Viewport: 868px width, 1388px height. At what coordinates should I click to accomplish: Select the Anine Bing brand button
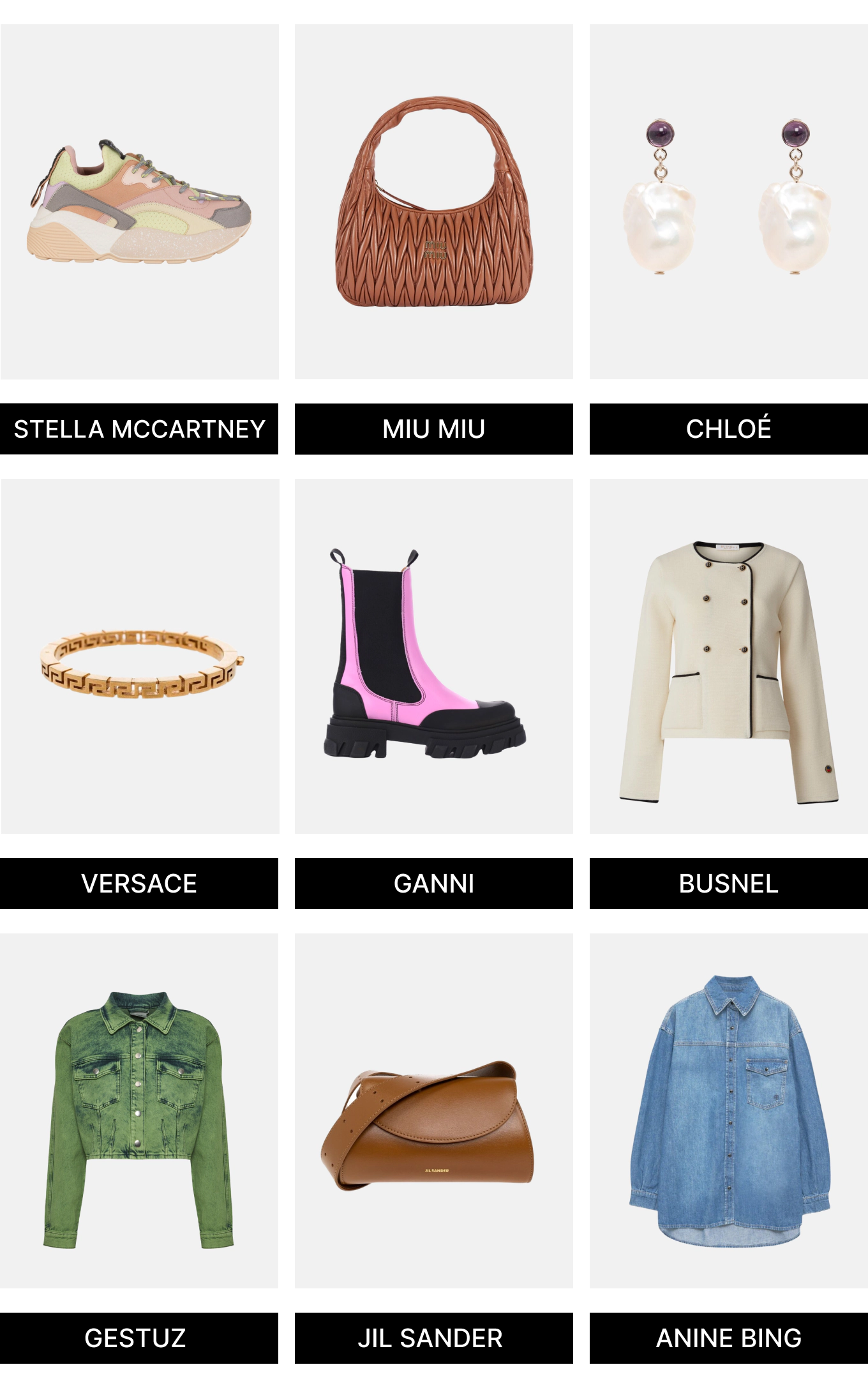728,1338
